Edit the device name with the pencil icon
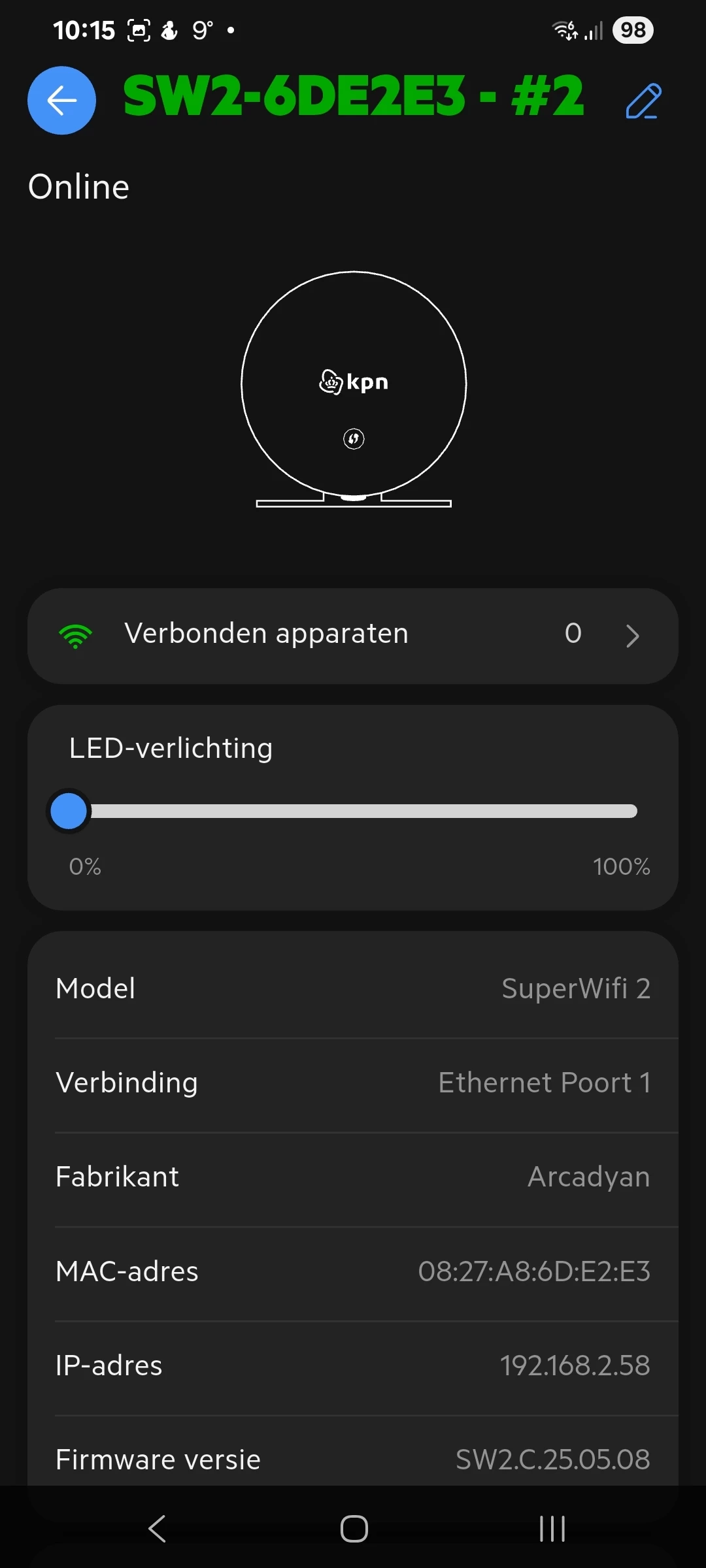The height and width of the screenshot is (1568, 706). click(643, 101)
